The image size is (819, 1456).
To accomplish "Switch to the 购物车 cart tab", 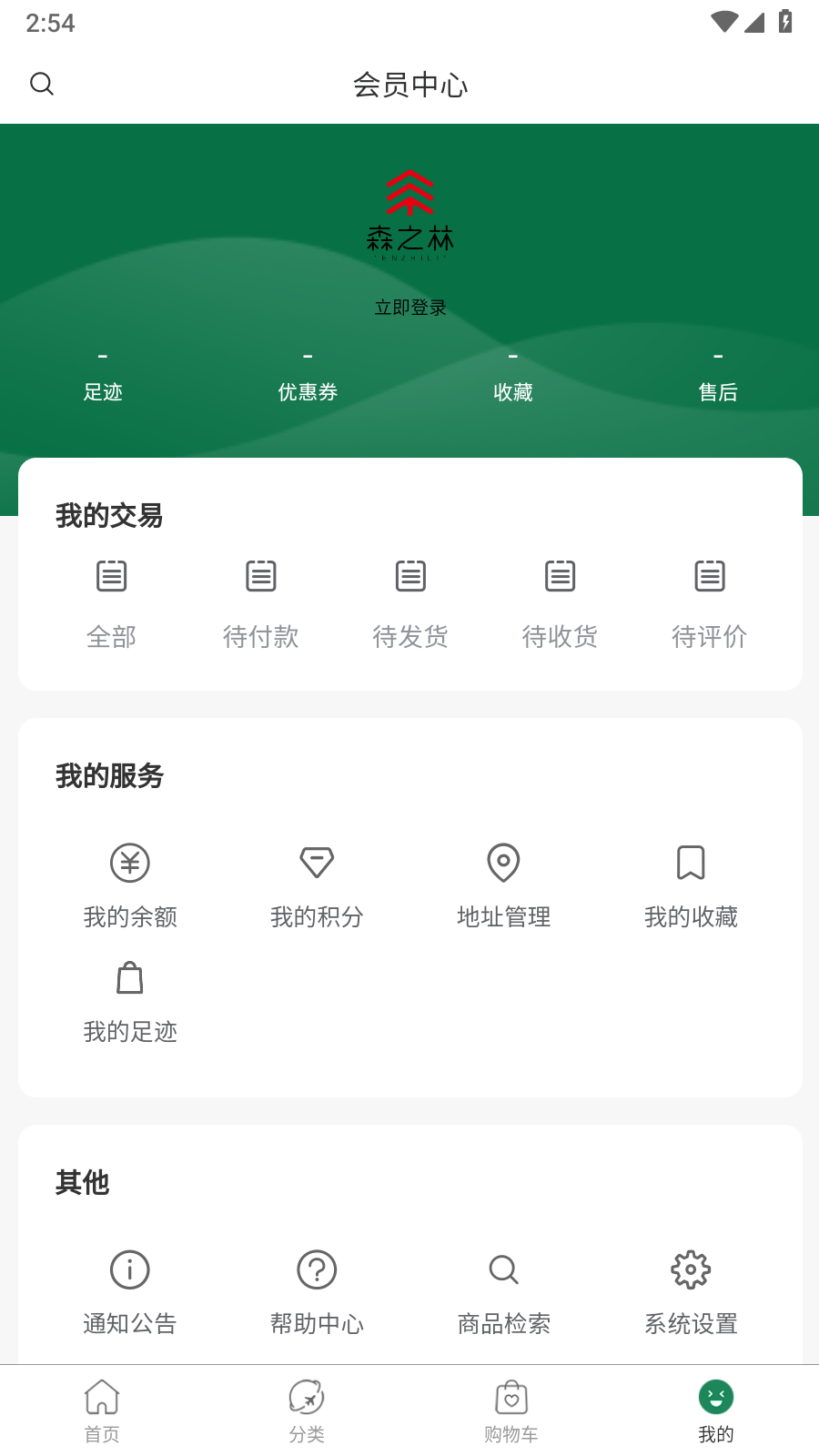I will pyautogui.click(x=511, y=1410).
